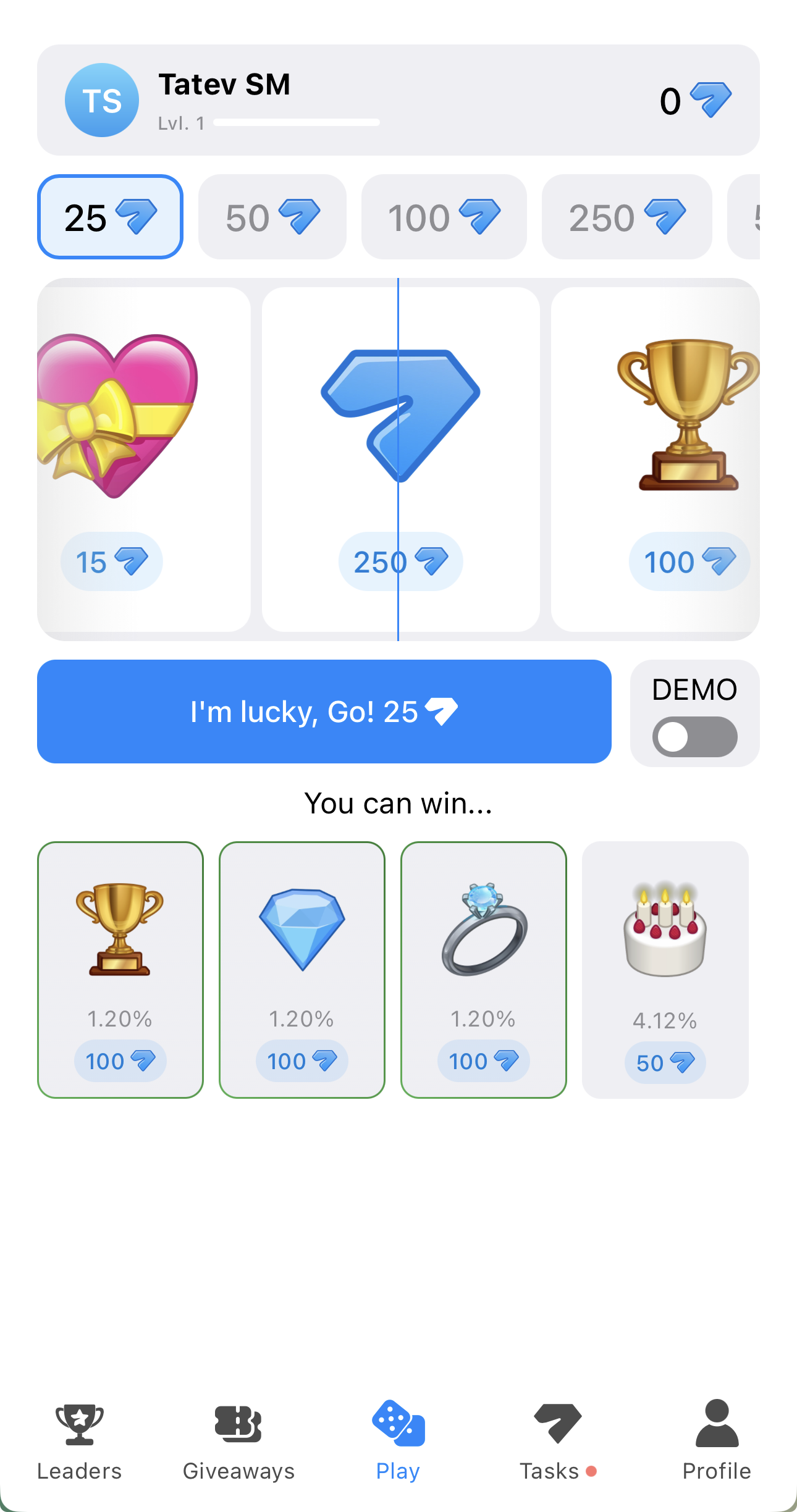797x1512 pixels.
Task: Select the 50 diamond bet option
Action: click(x=273, y=217)
